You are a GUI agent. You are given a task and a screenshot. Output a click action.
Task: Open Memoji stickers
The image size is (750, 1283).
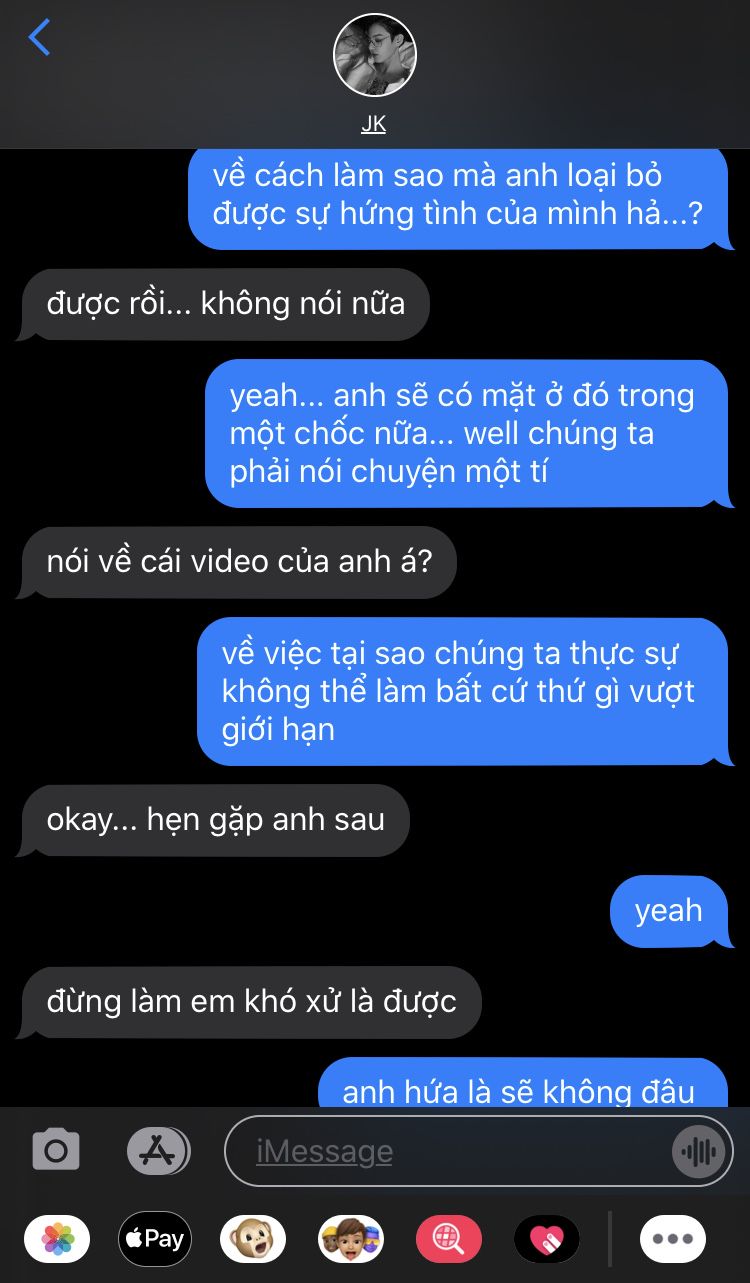(351, 1239)
